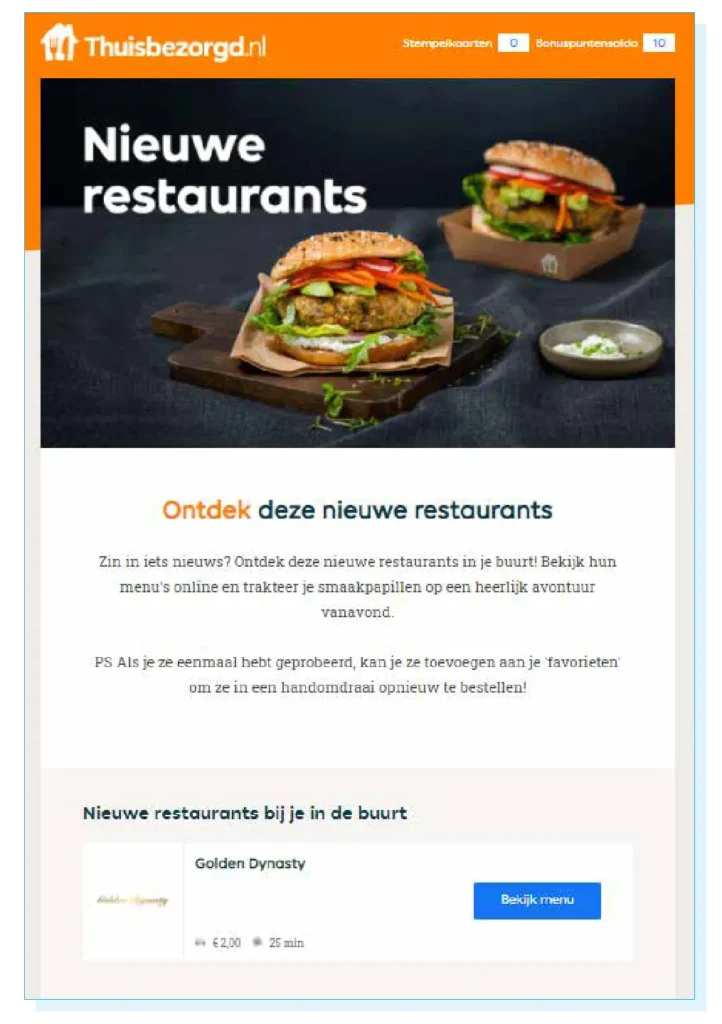Open the Stempelkaarten link in the header
The width and height of the screenshot is (722, 1024).
tap(447, 43)
